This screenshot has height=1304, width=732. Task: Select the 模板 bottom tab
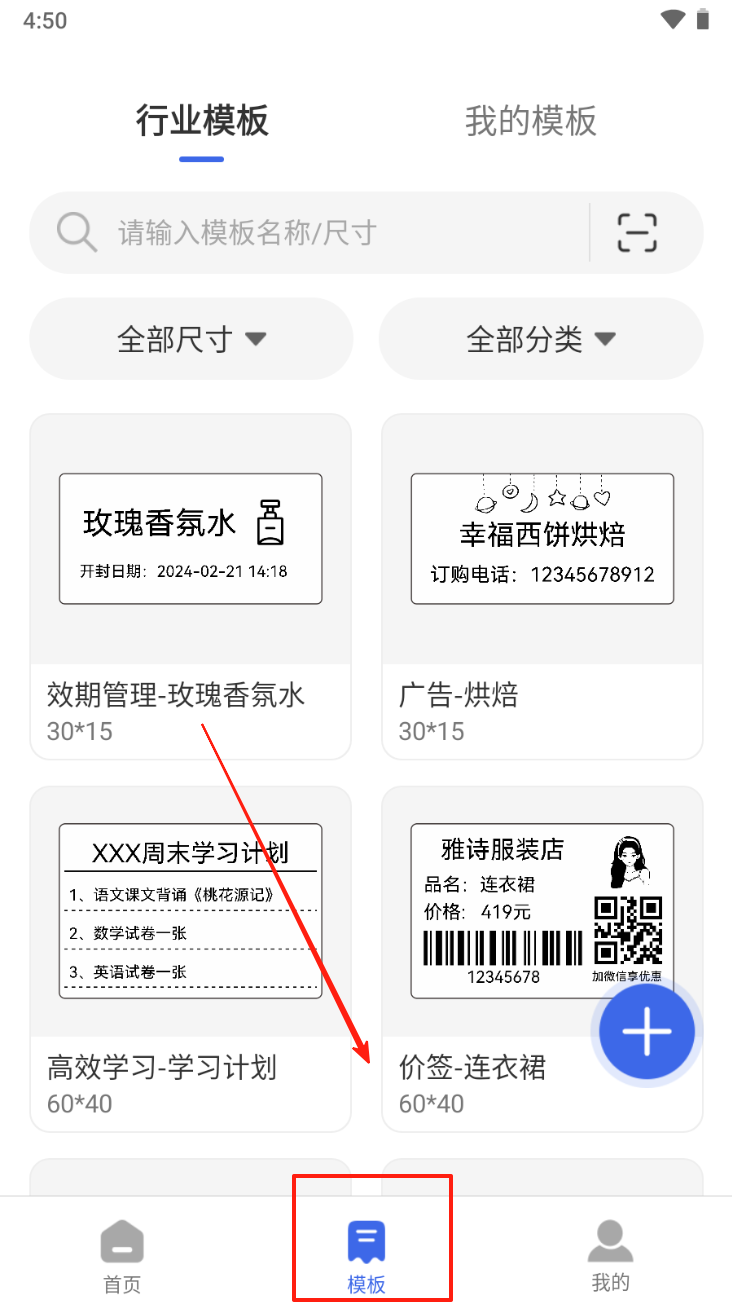click(367, 1256)
